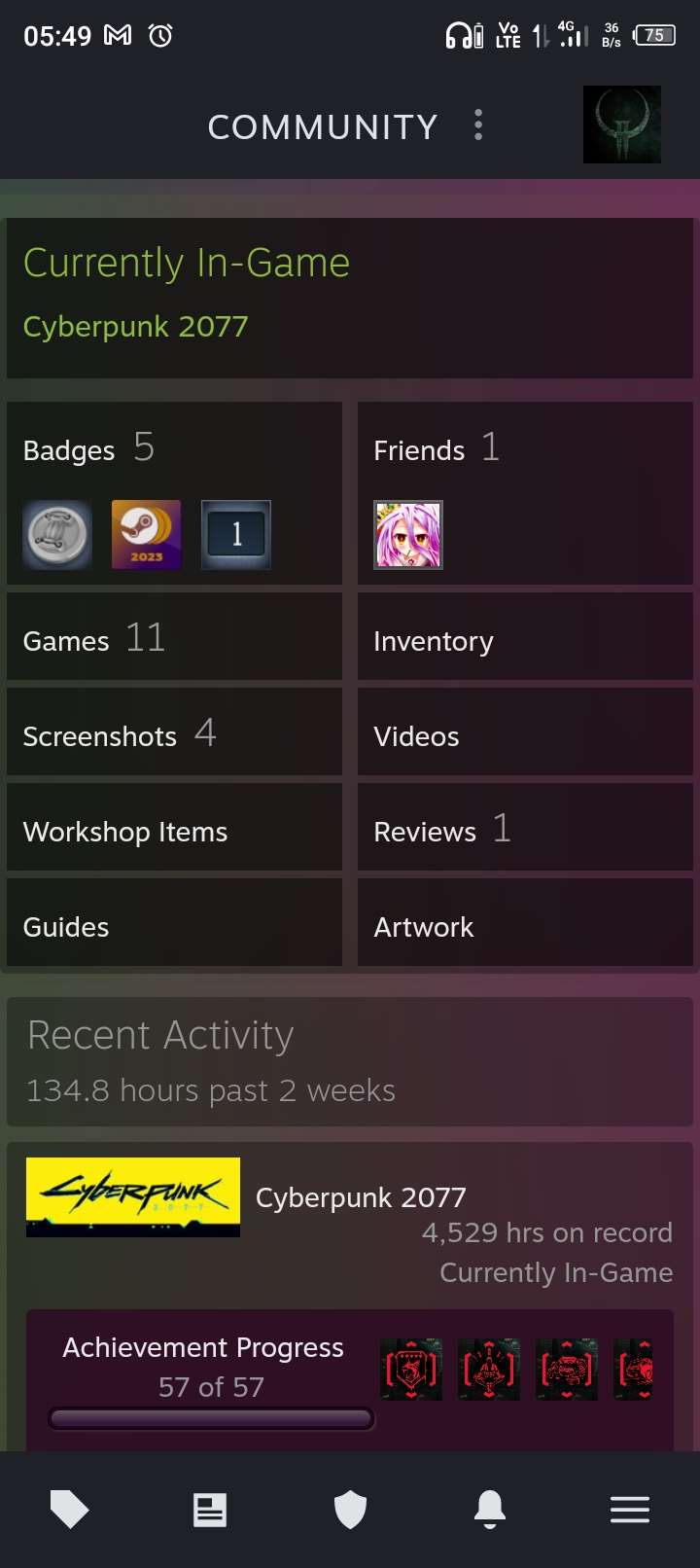
Task: Tap the Steam 2023 badge icon
Action: tap(146, 535)
